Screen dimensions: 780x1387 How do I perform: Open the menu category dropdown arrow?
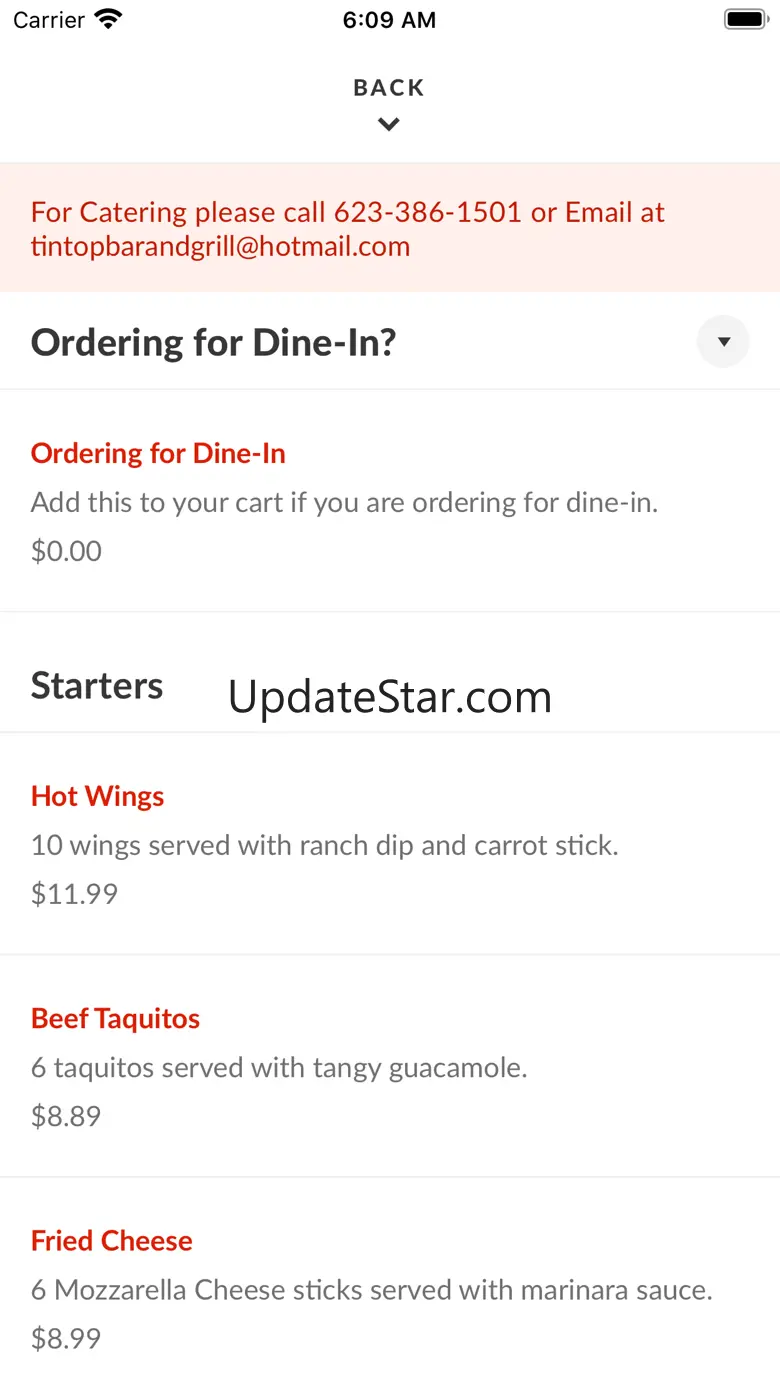coord(723,342)
